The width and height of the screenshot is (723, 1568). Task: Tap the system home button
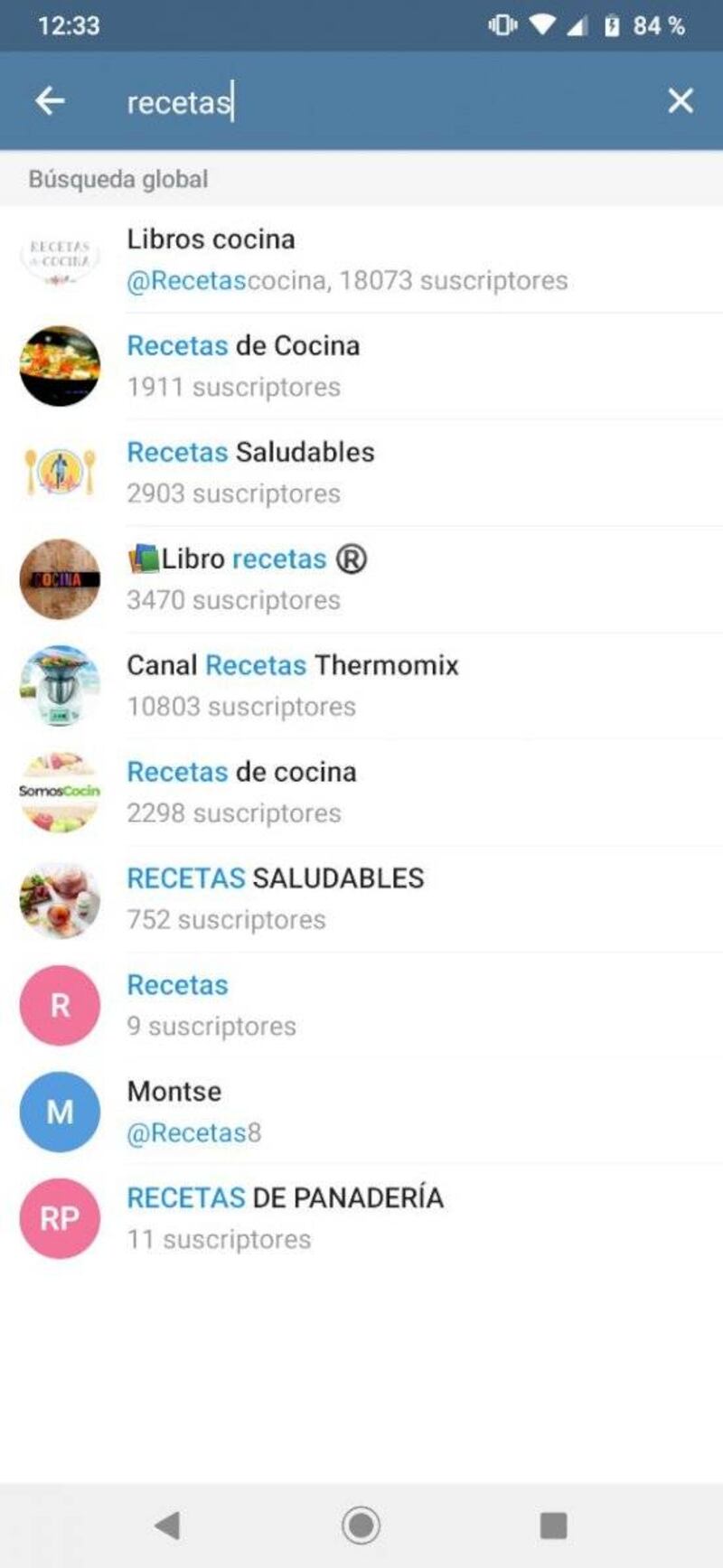361,1526
